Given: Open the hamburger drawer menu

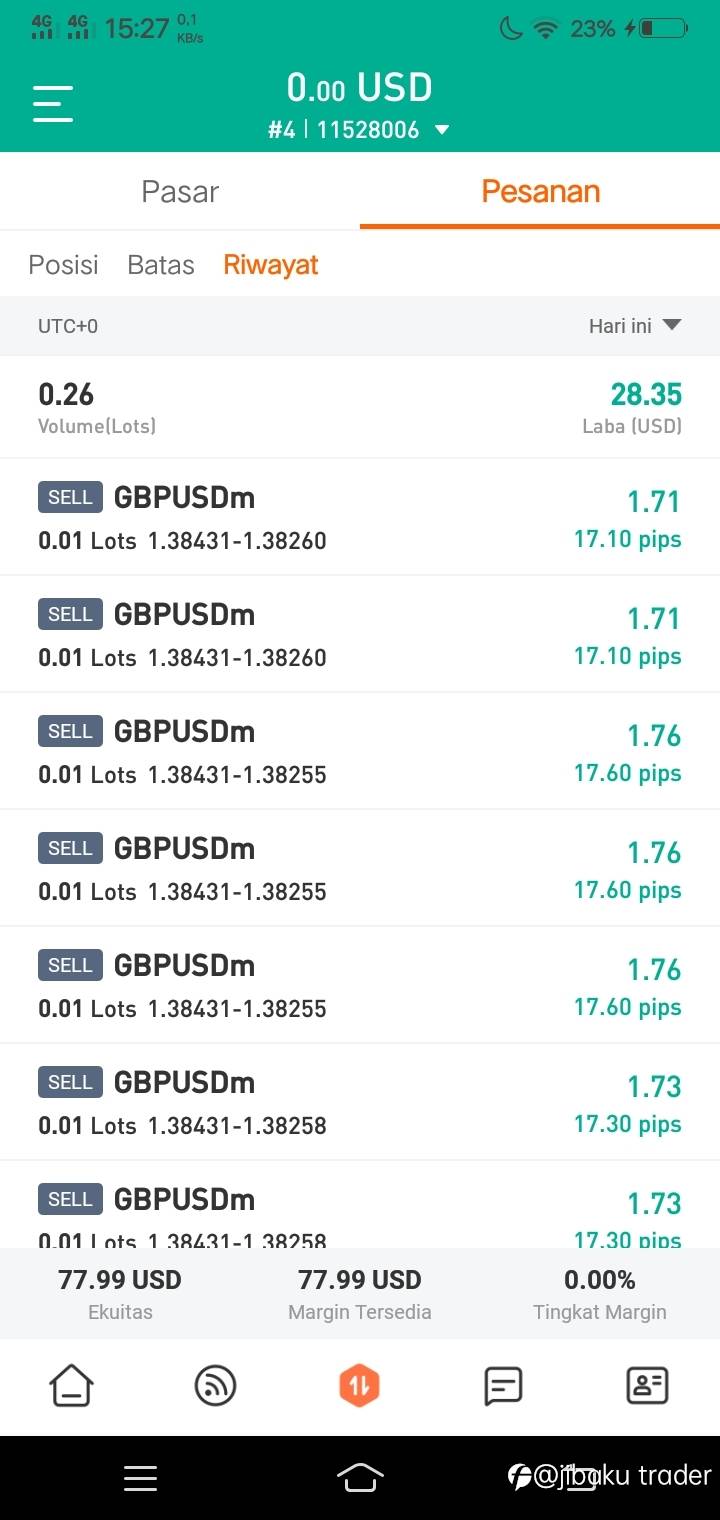Looking at the screenshot, I should tap(53, 104).
